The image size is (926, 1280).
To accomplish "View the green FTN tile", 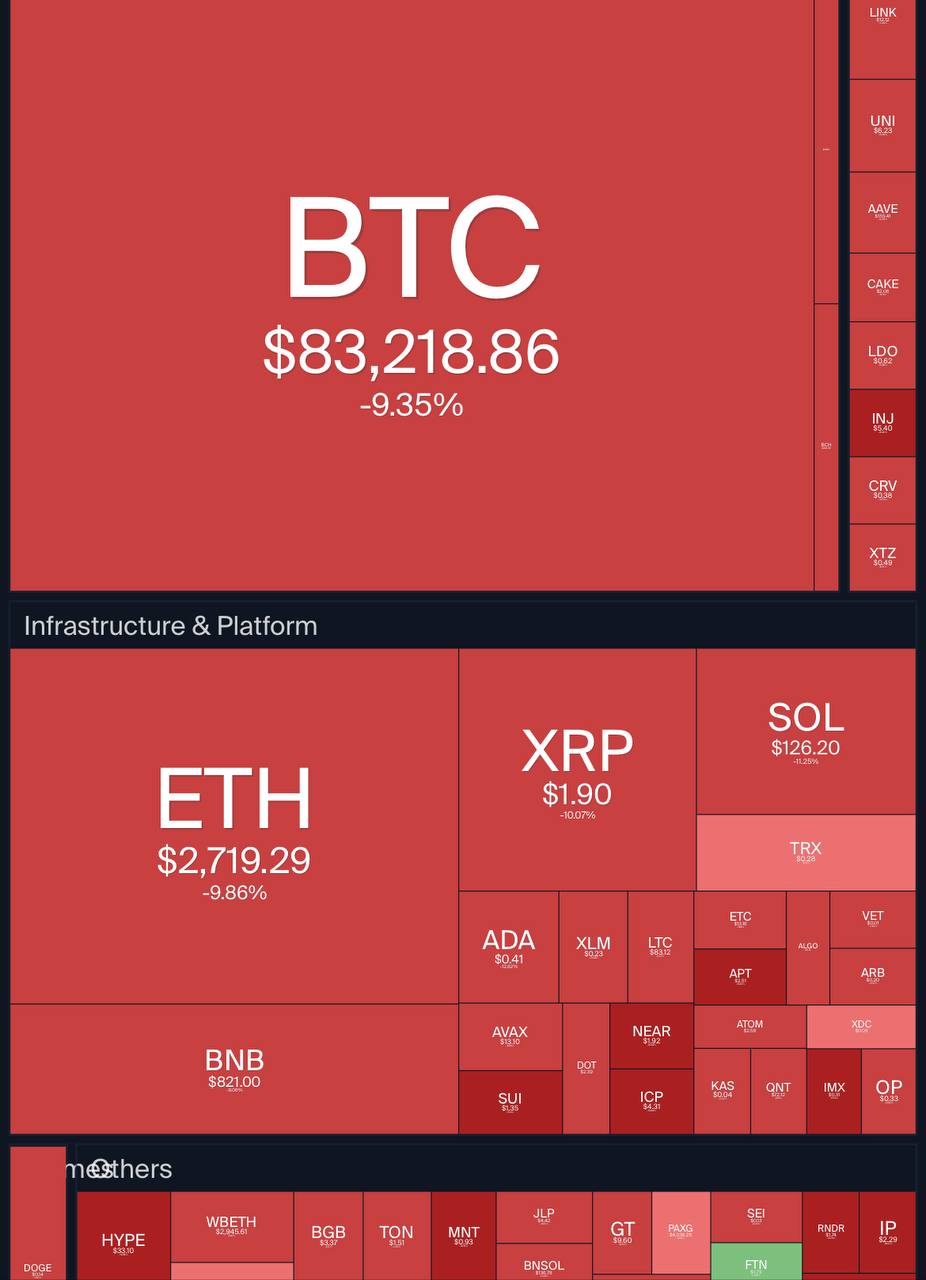I will pos(756,1261).
